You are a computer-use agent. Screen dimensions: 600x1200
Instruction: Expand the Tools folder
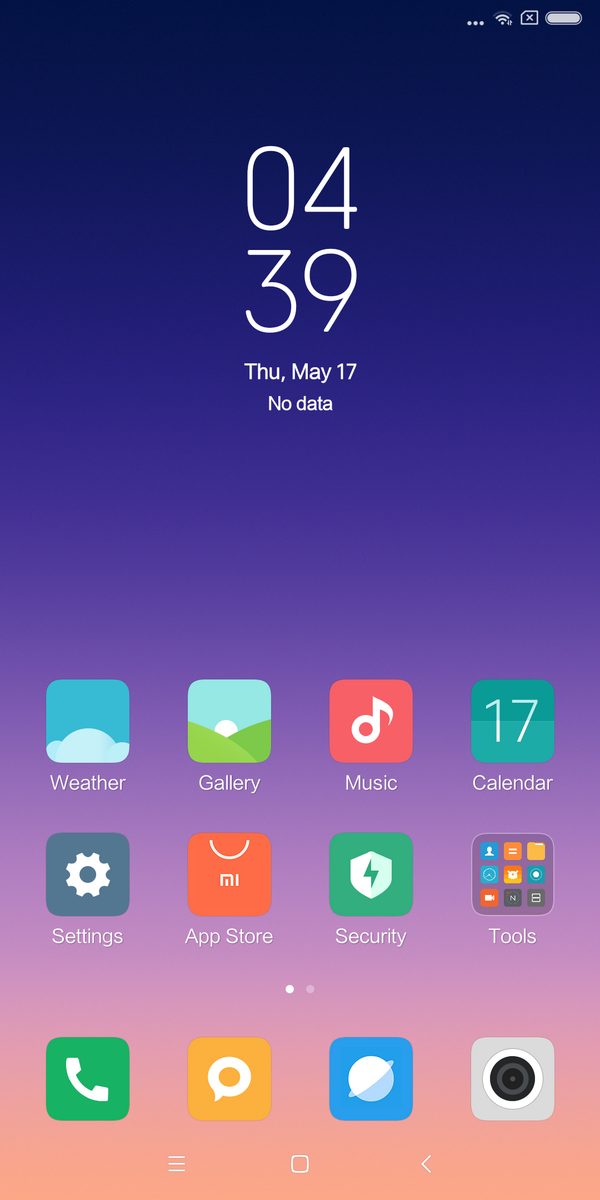coord(512,874)
